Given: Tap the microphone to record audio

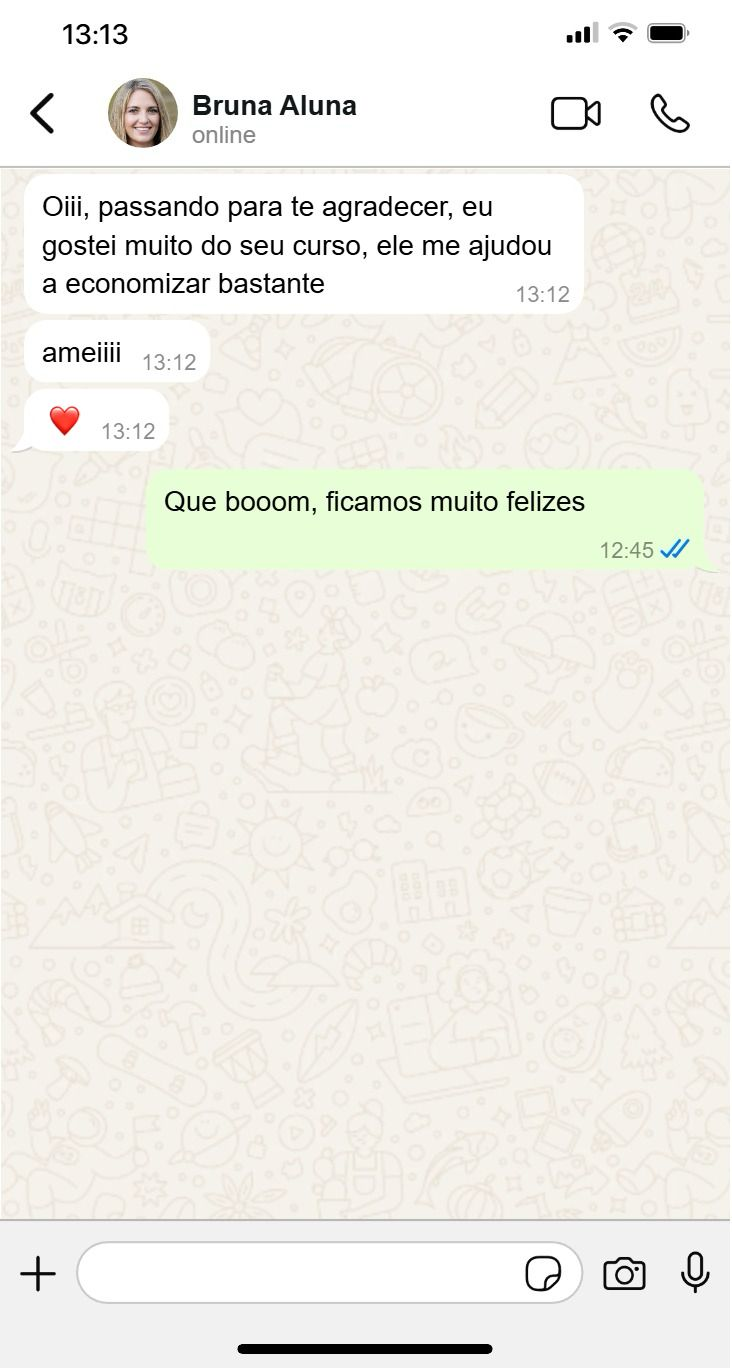Looking at the screenshot, I should pos(695,1273).
